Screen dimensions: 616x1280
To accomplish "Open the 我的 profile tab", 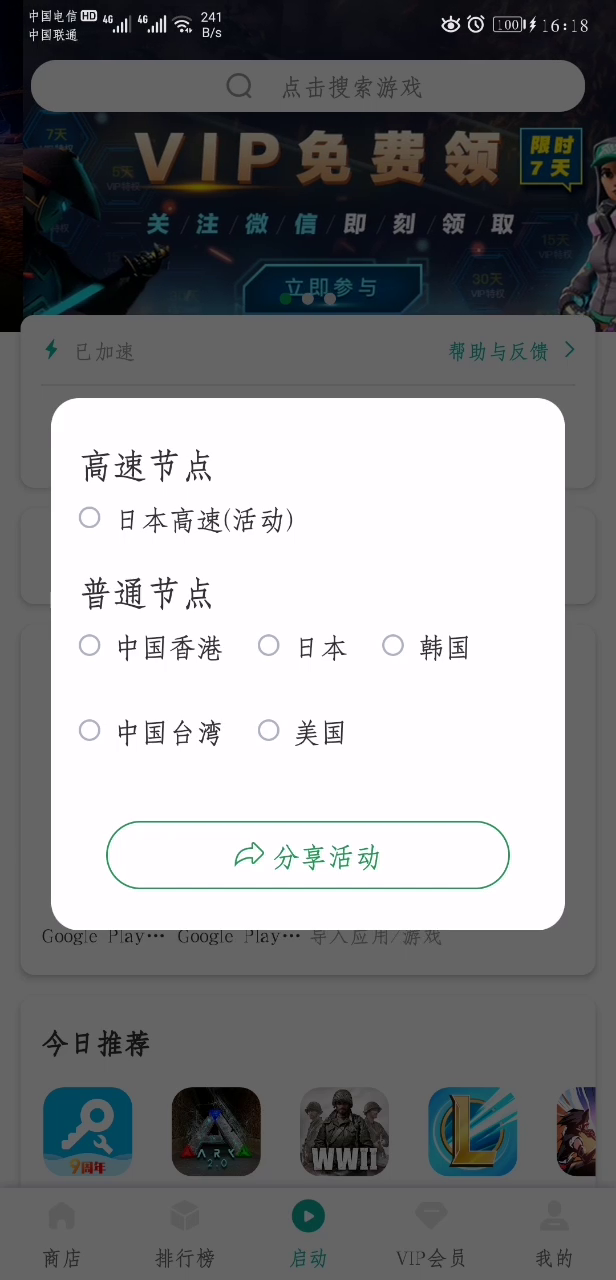I will point(554,1234).
